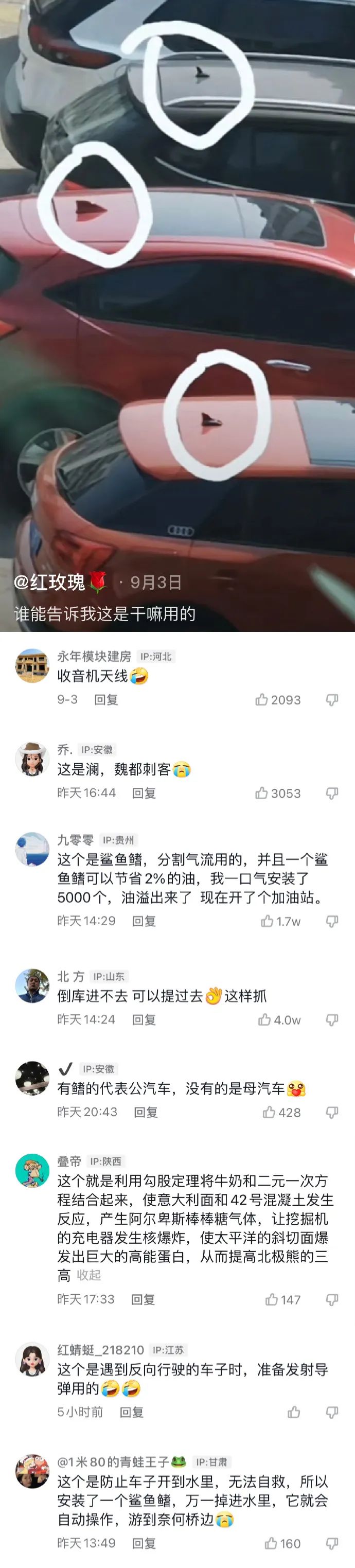
Task: Dislike the comment from 乔.
Action: 332,793
